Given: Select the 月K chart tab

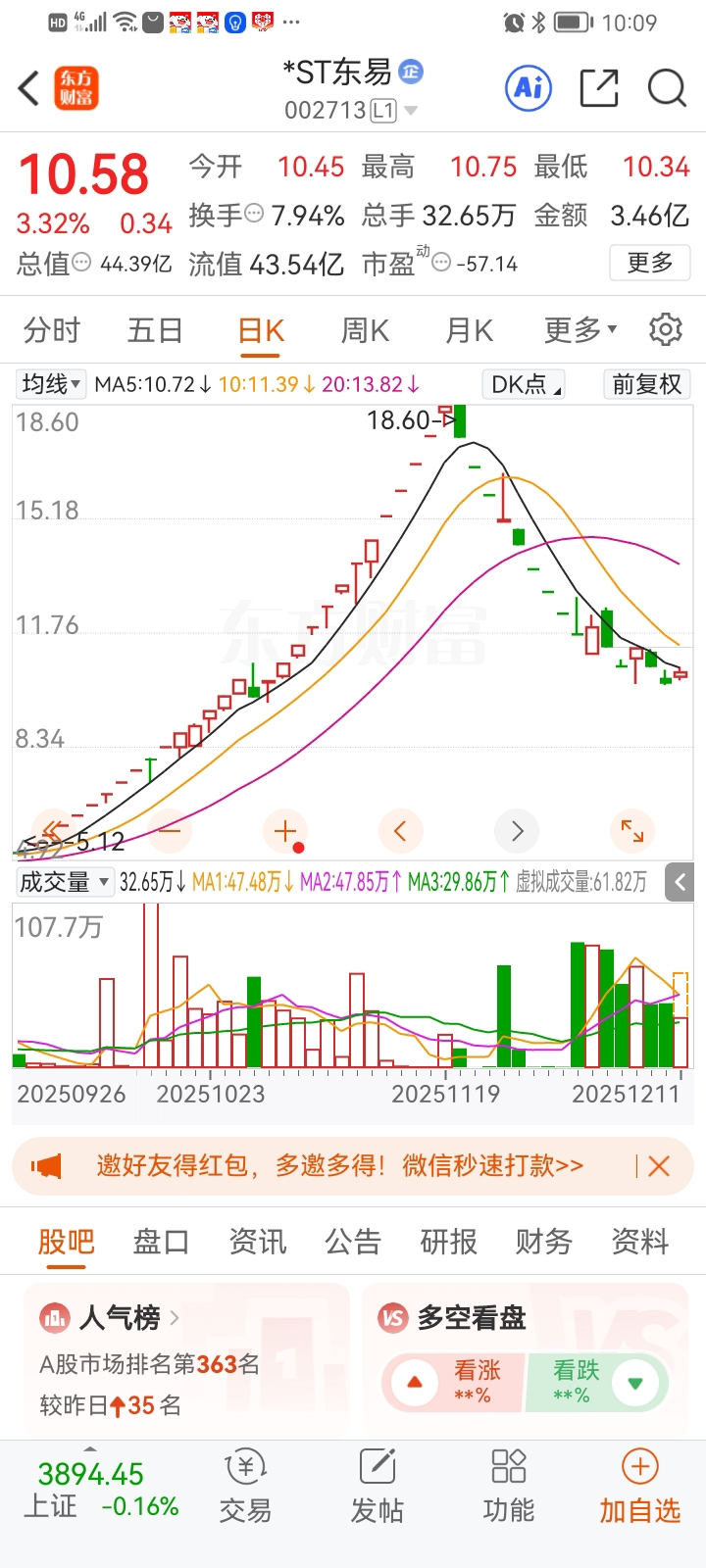Looking at the screenshot, I should 469,331.
